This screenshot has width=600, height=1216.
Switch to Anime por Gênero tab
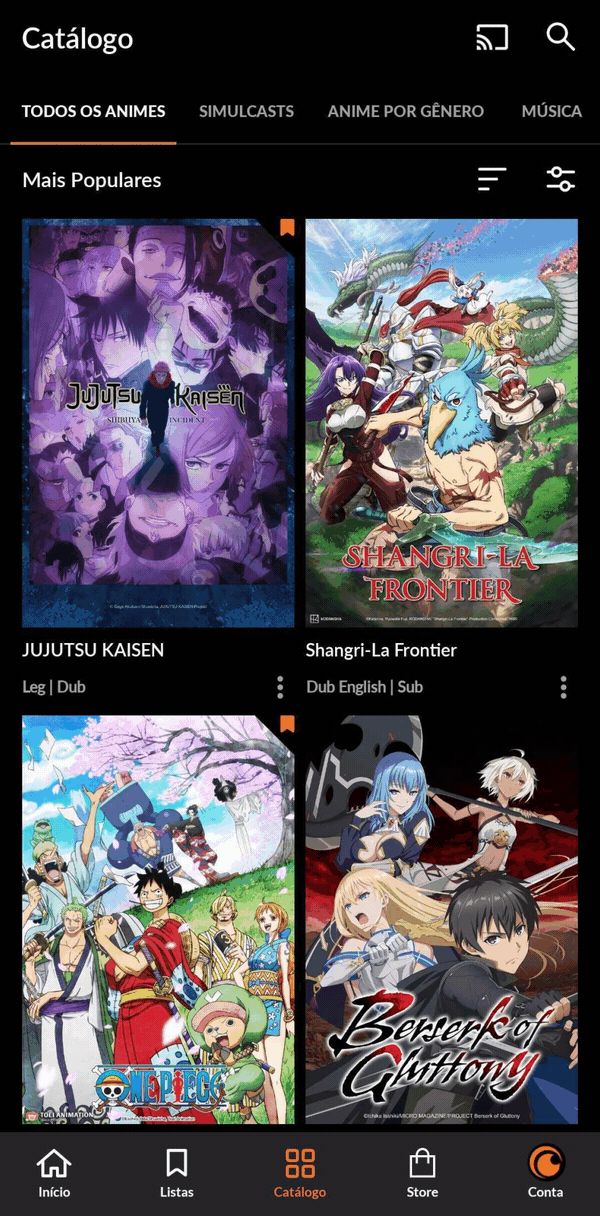pyautogui.click(x=405, y=111)
